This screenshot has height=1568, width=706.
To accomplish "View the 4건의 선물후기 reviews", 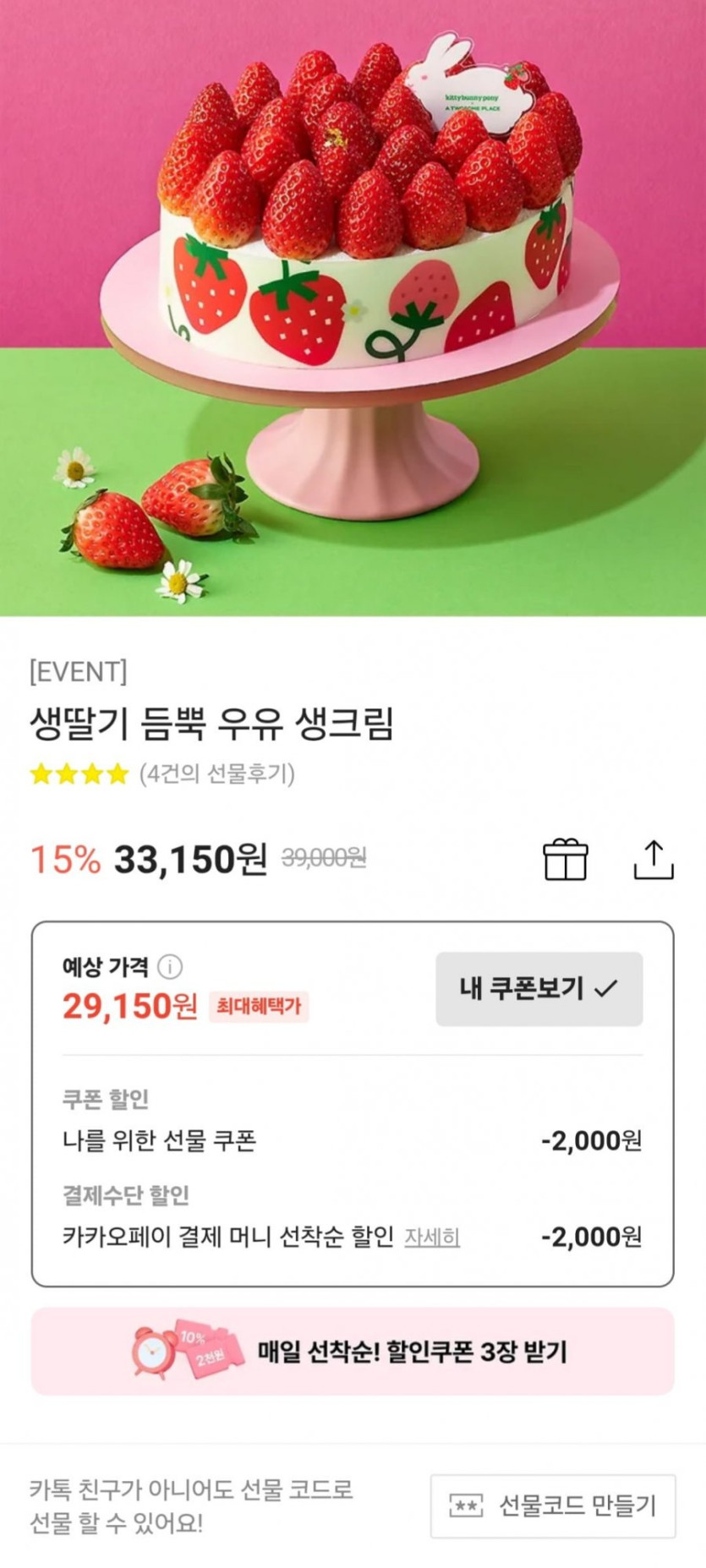I will pos(217,773).
